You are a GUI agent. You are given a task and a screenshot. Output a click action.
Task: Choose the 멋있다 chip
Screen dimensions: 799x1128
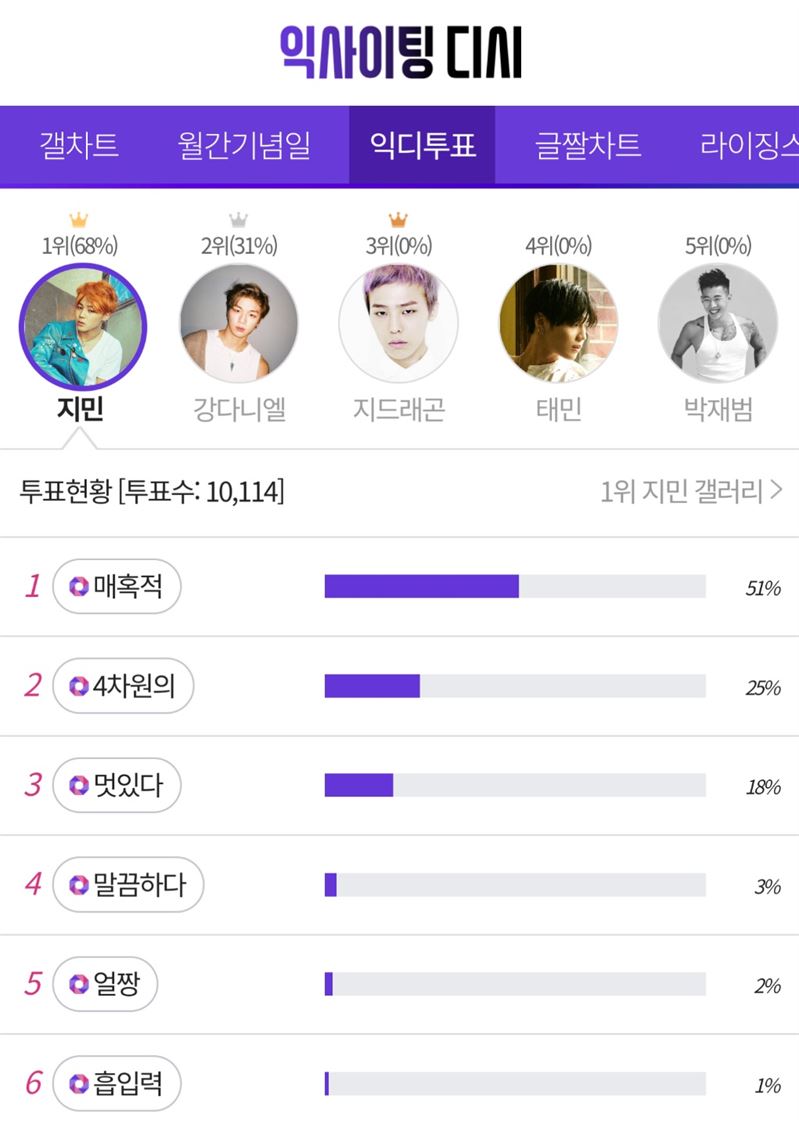click(x=116, y=785)
